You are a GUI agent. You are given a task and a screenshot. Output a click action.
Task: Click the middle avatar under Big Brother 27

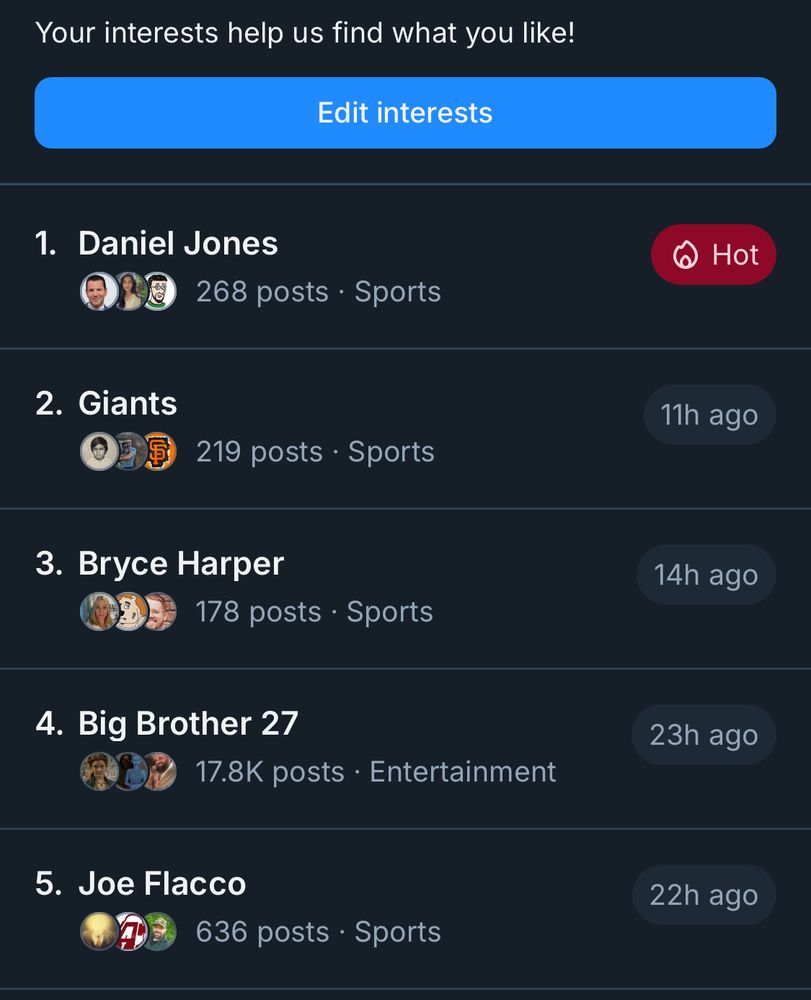coord(128,771)
